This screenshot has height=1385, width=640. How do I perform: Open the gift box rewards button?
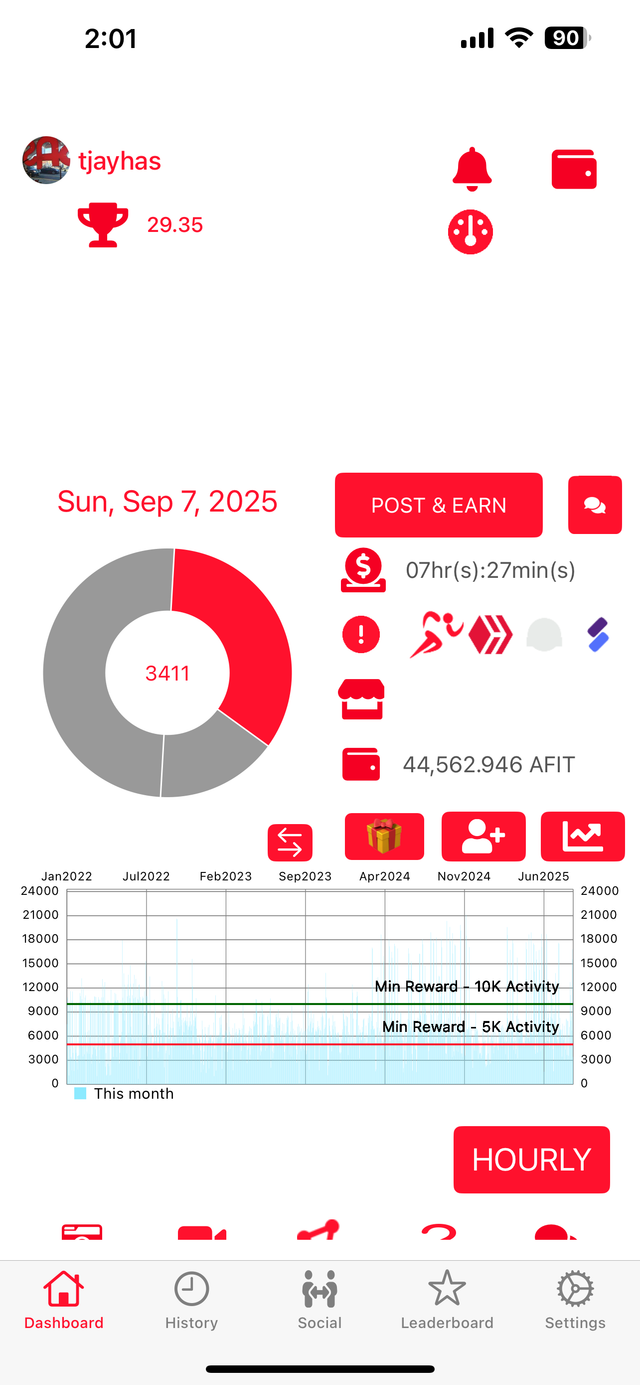tap(384, 837)
